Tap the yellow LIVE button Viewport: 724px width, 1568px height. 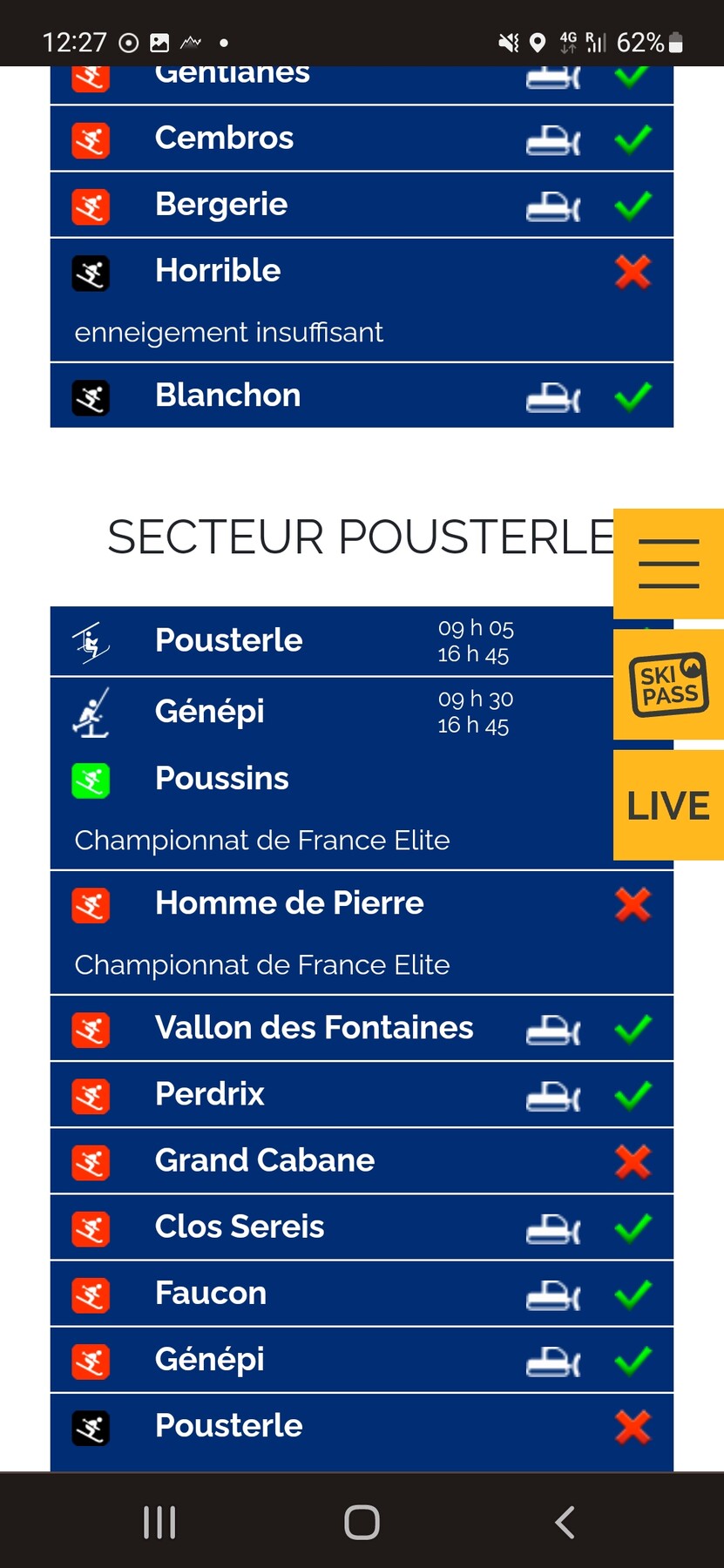click(x=668, y=806)
